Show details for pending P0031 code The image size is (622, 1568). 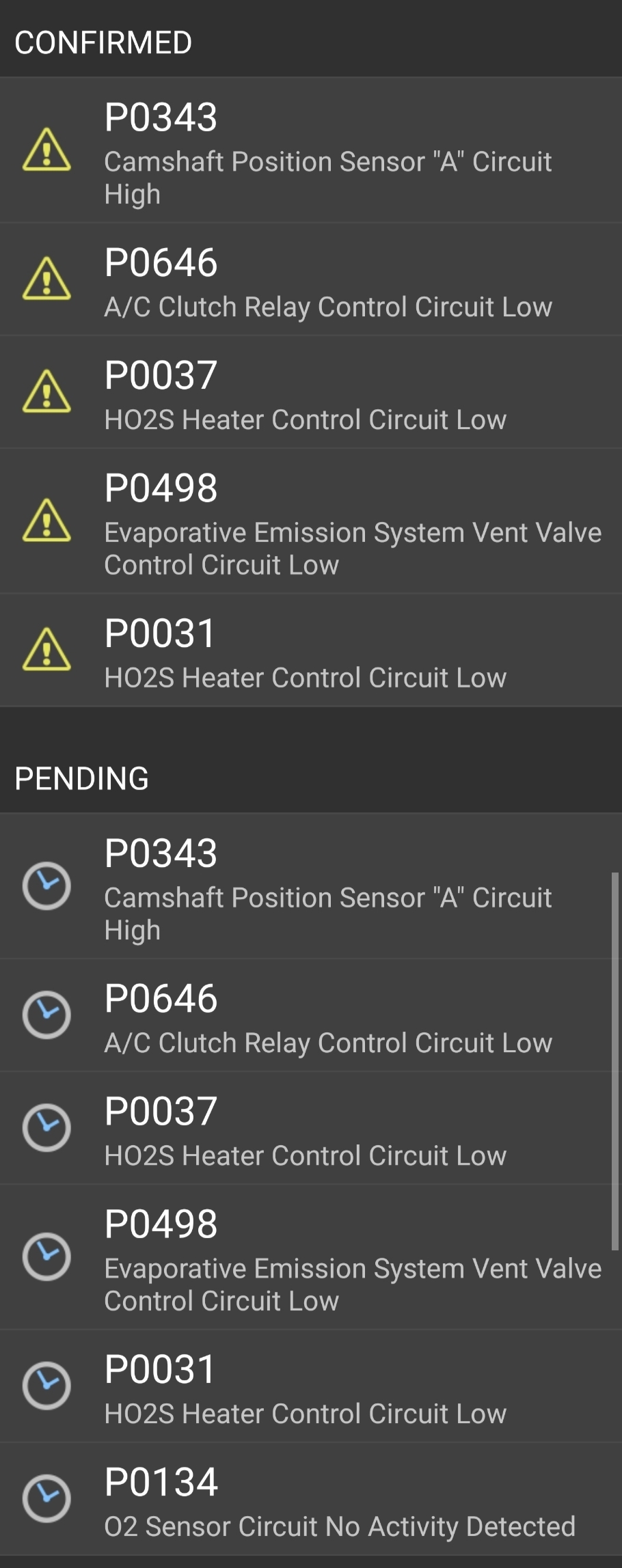pyautogui.click(x=311, y=1386)
